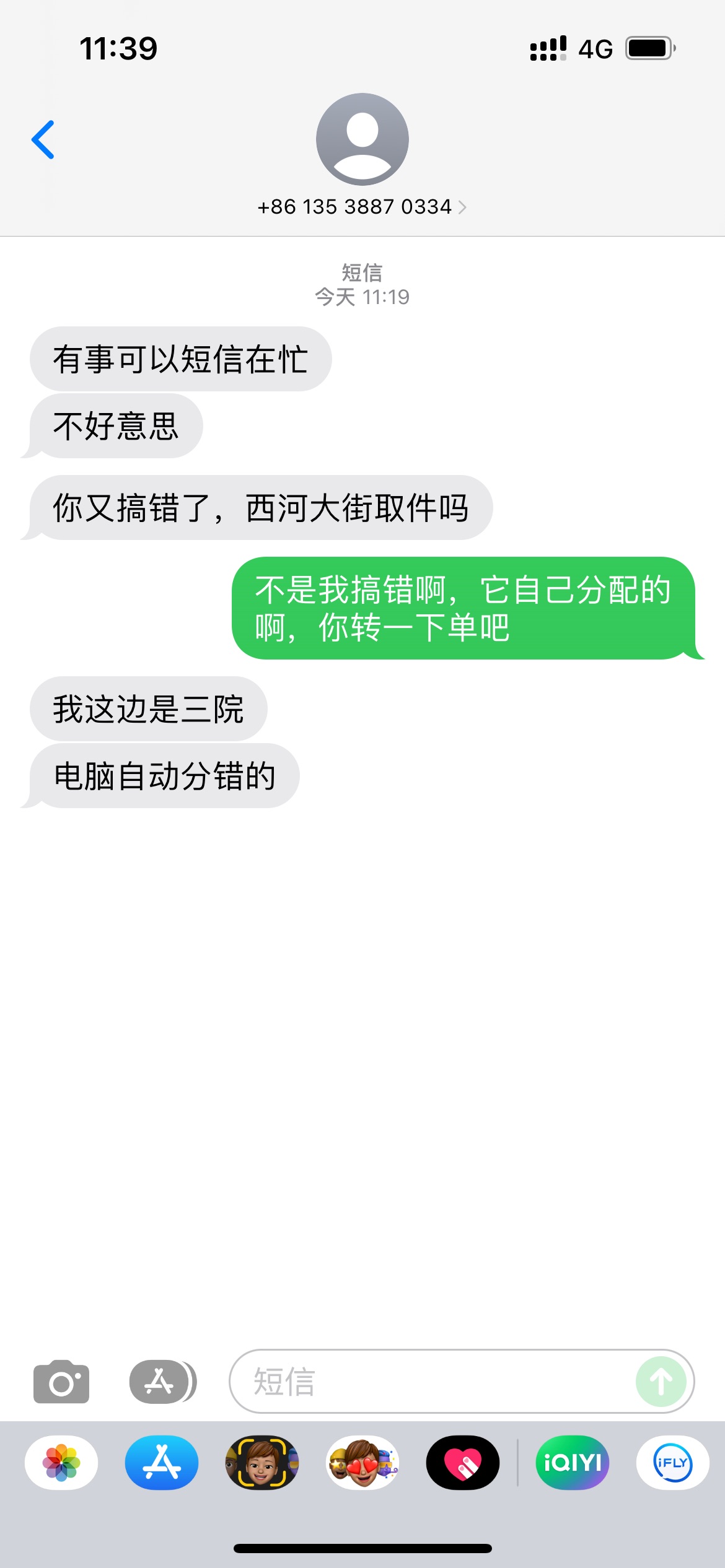Screen dimensions: 725x1568
Task: Open the App Store in the app strip
Action: pyautogui.click(x=162, y=1463)
